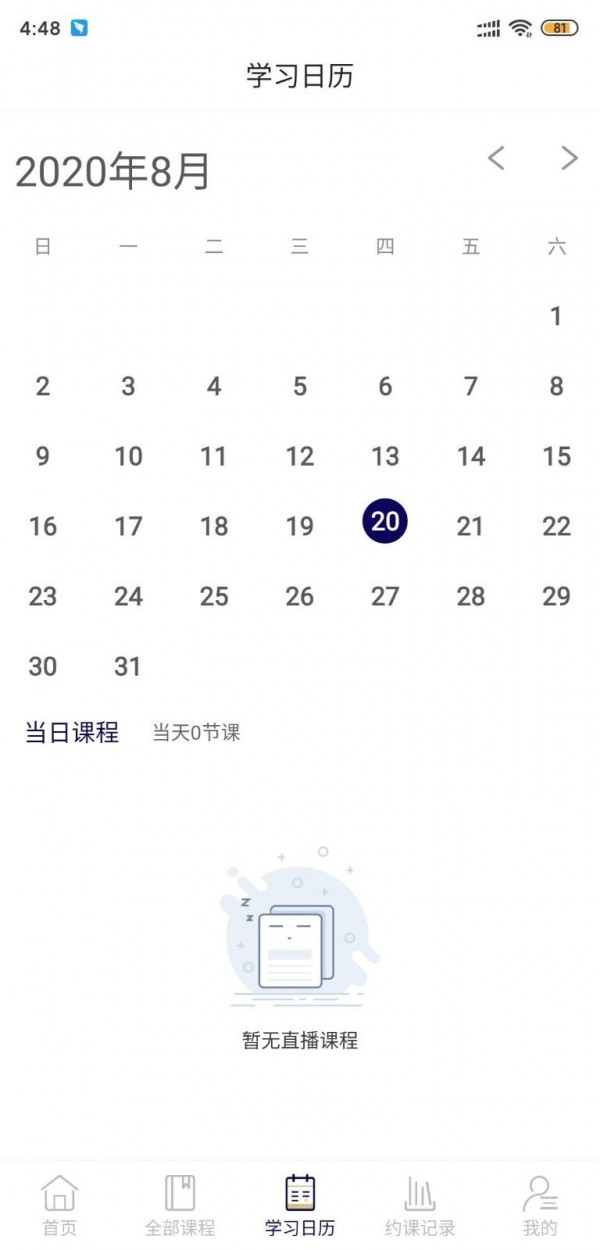Go to the 我的 tab
This screenshot has height=1250, width=600.
click(x=540, y=1205)
